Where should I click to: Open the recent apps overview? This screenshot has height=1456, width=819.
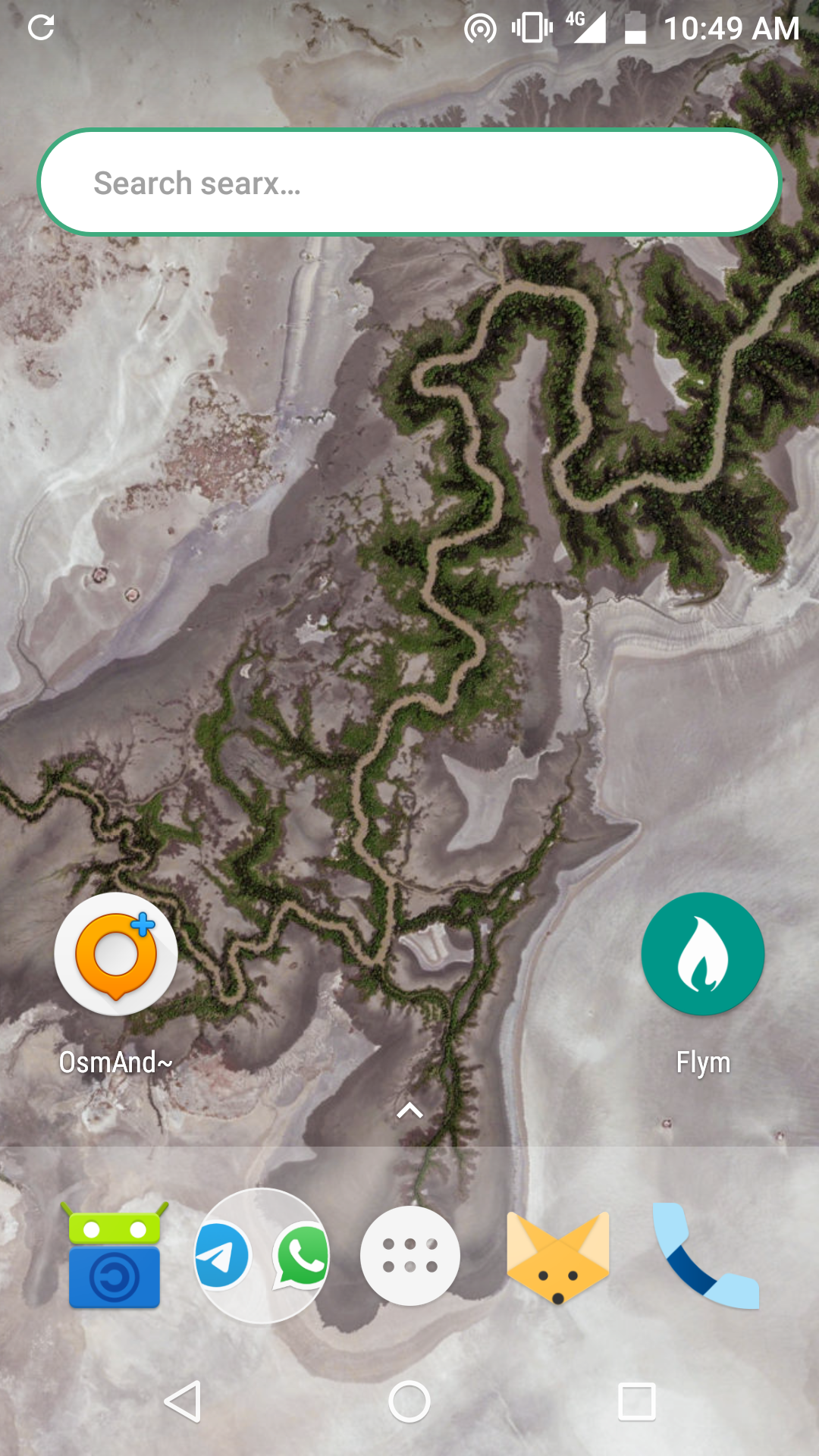(637, 1401)
